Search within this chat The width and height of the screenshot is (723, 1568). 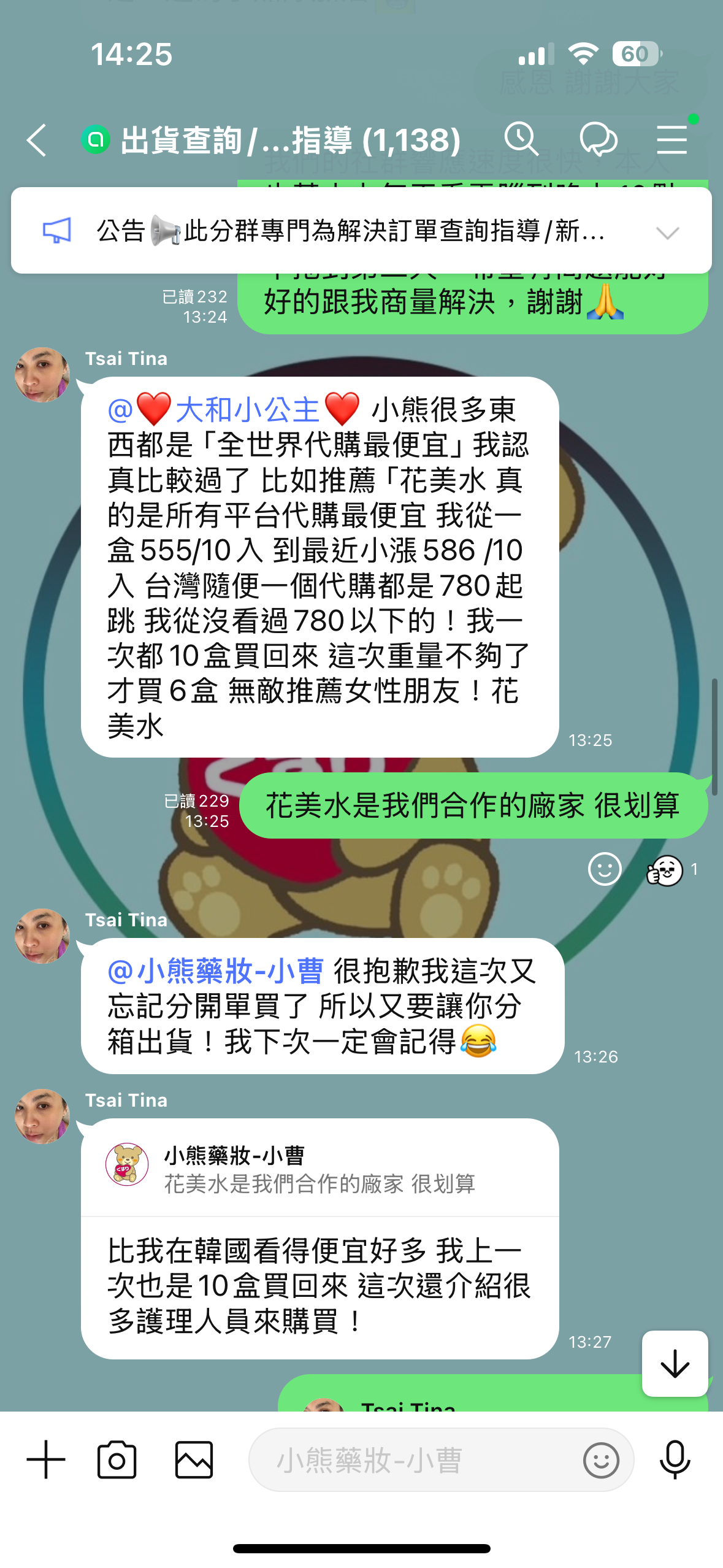pyautogui.click(x=521, y=139)
